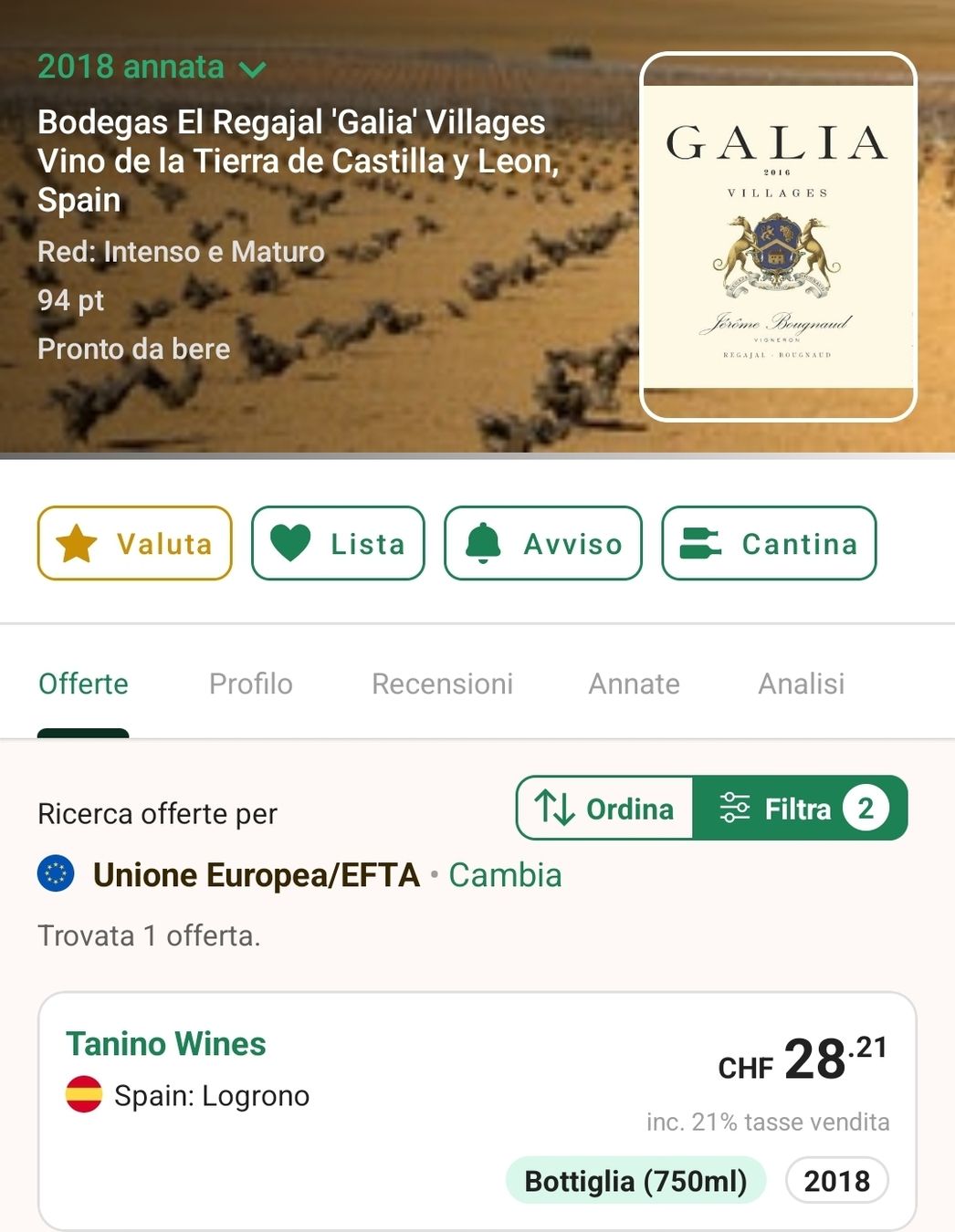Image resolution: width=955 pixels, height=1232 pixels.
Task: Click the European Union flag icon
Action: coord(55,874)
